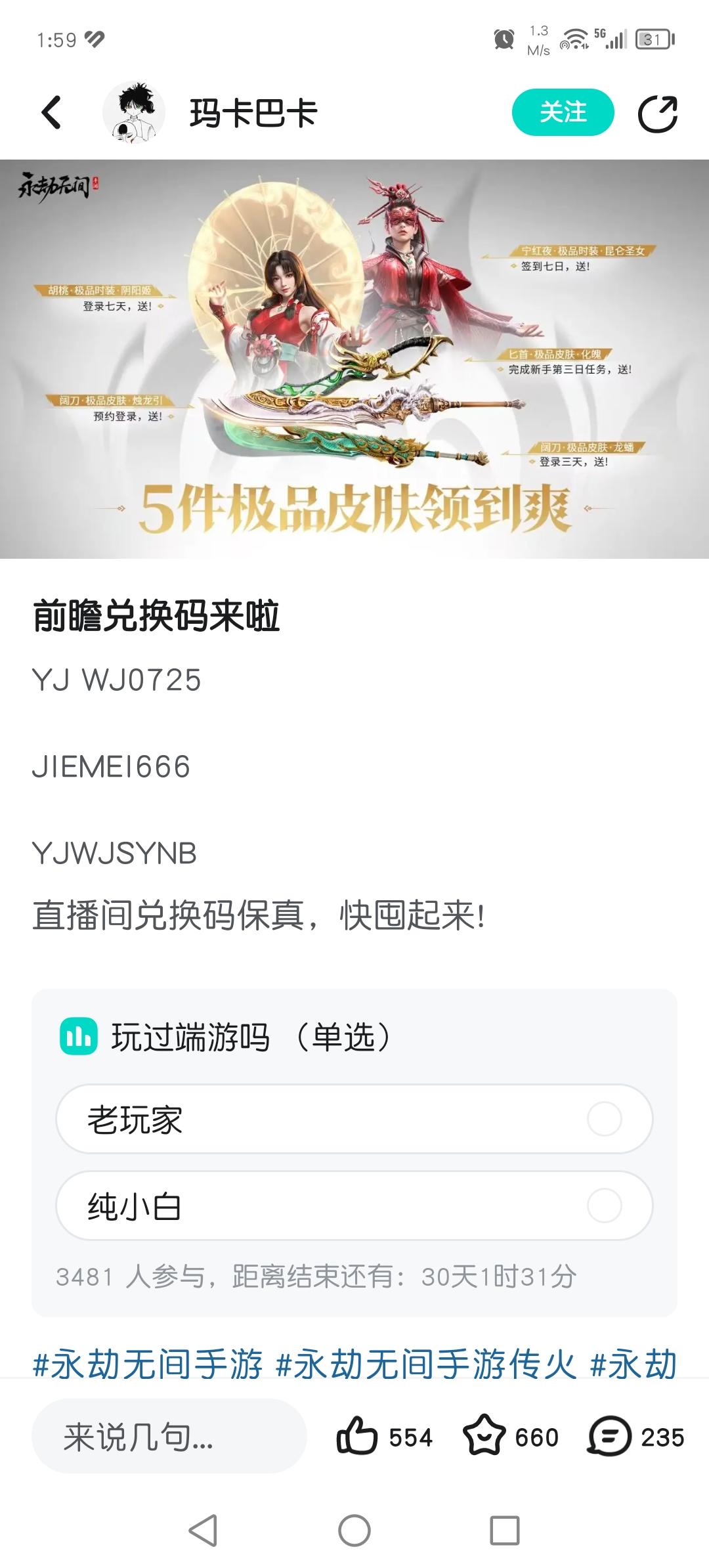
Task: Choose 纯小白 in the poll
Action: (354, 1206)
